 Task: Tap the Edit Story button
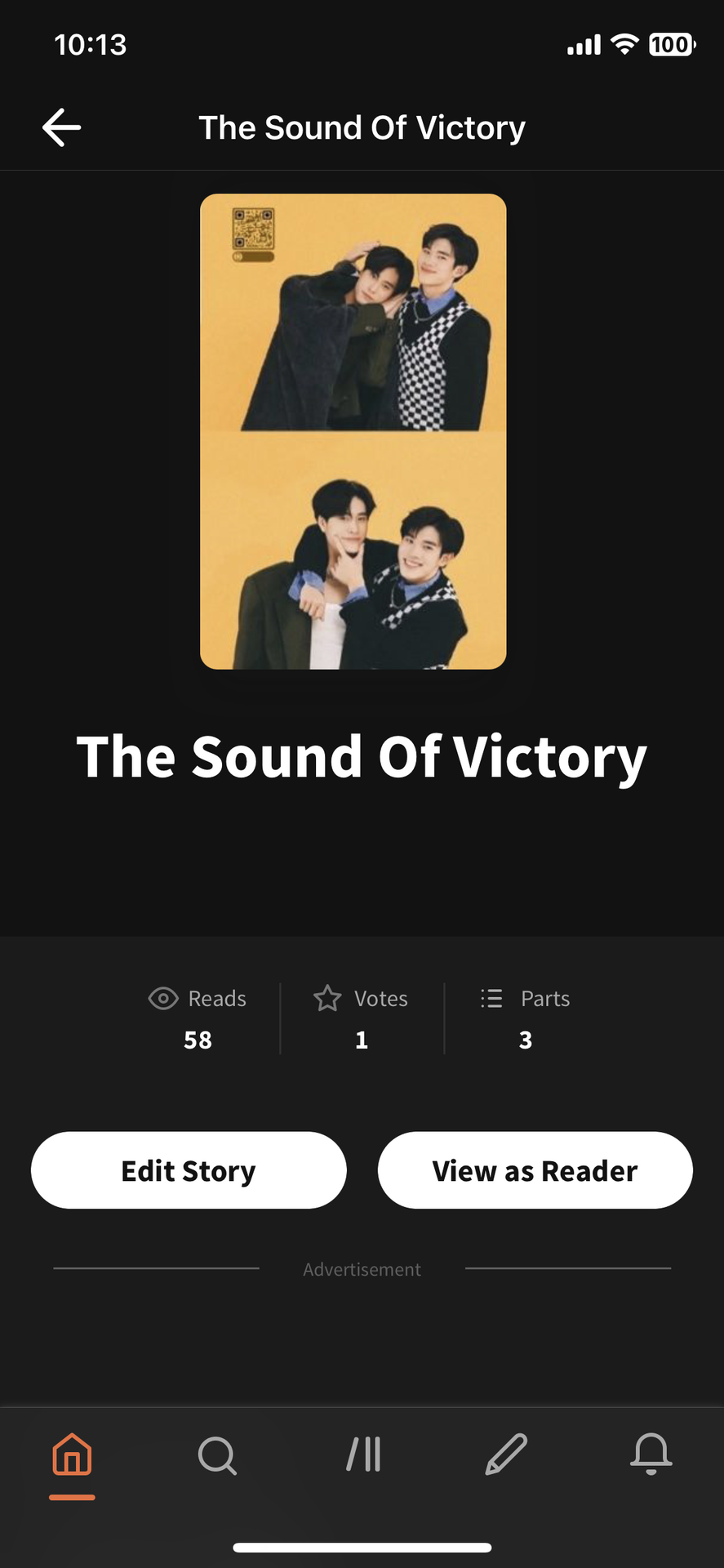(x=189, y=1170)
